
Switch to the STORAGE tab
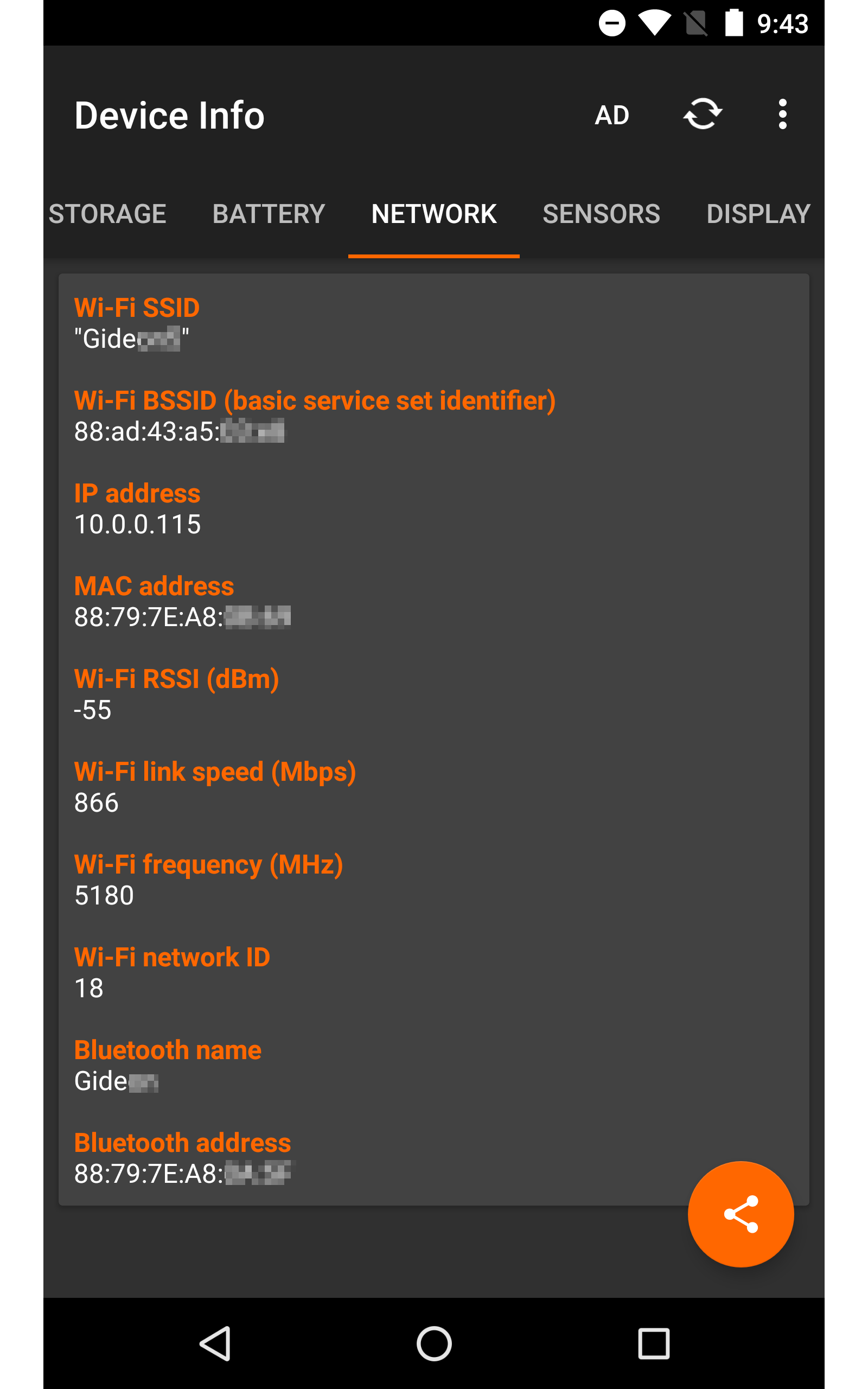pos(107,213)
